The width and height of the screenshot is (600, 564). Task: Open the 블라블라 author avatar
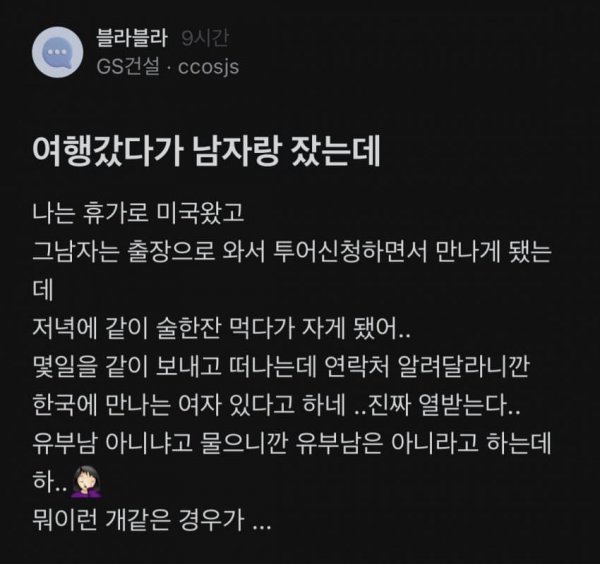tap(57, 51)
